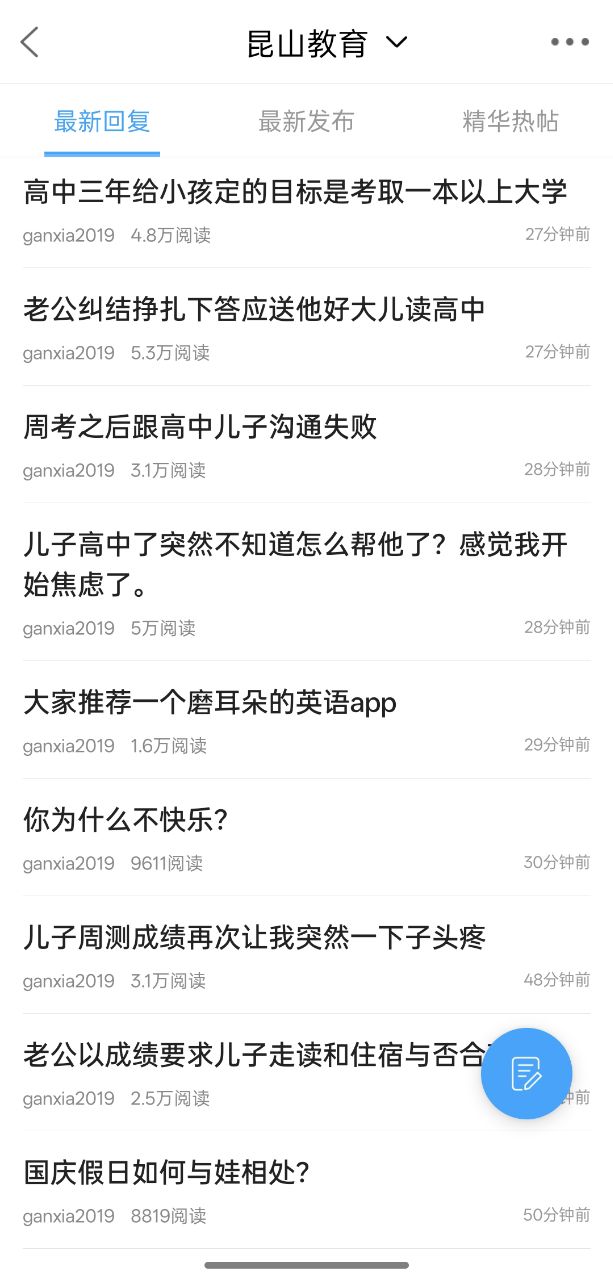The image size is (613, 1280).
Task: Open post 儿子高中了突然不知道怎么帮他了
Action: [x=295, y=563]
